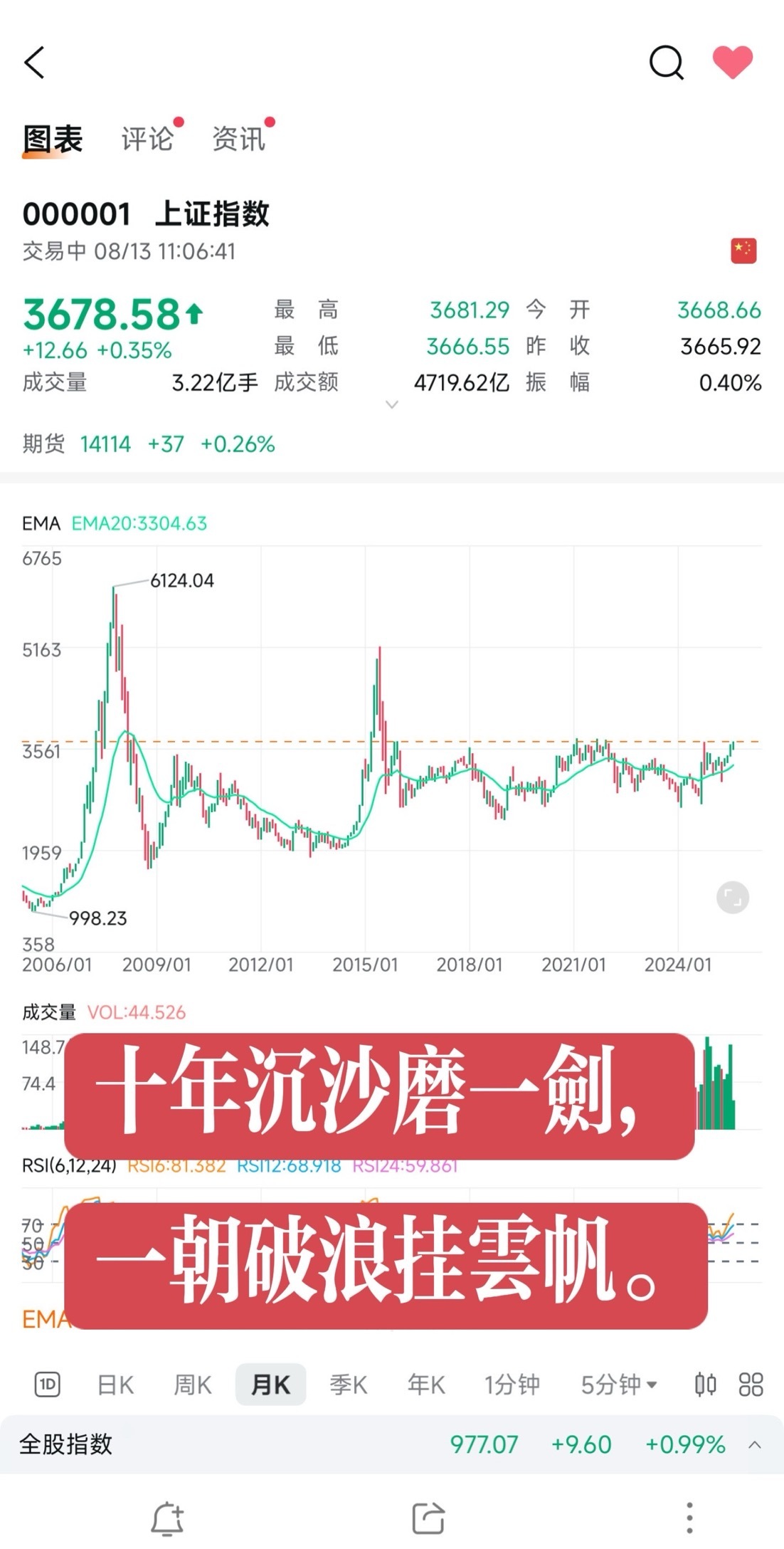Switch chart to 周K
784x1549 pixels.
point(193,1385)
